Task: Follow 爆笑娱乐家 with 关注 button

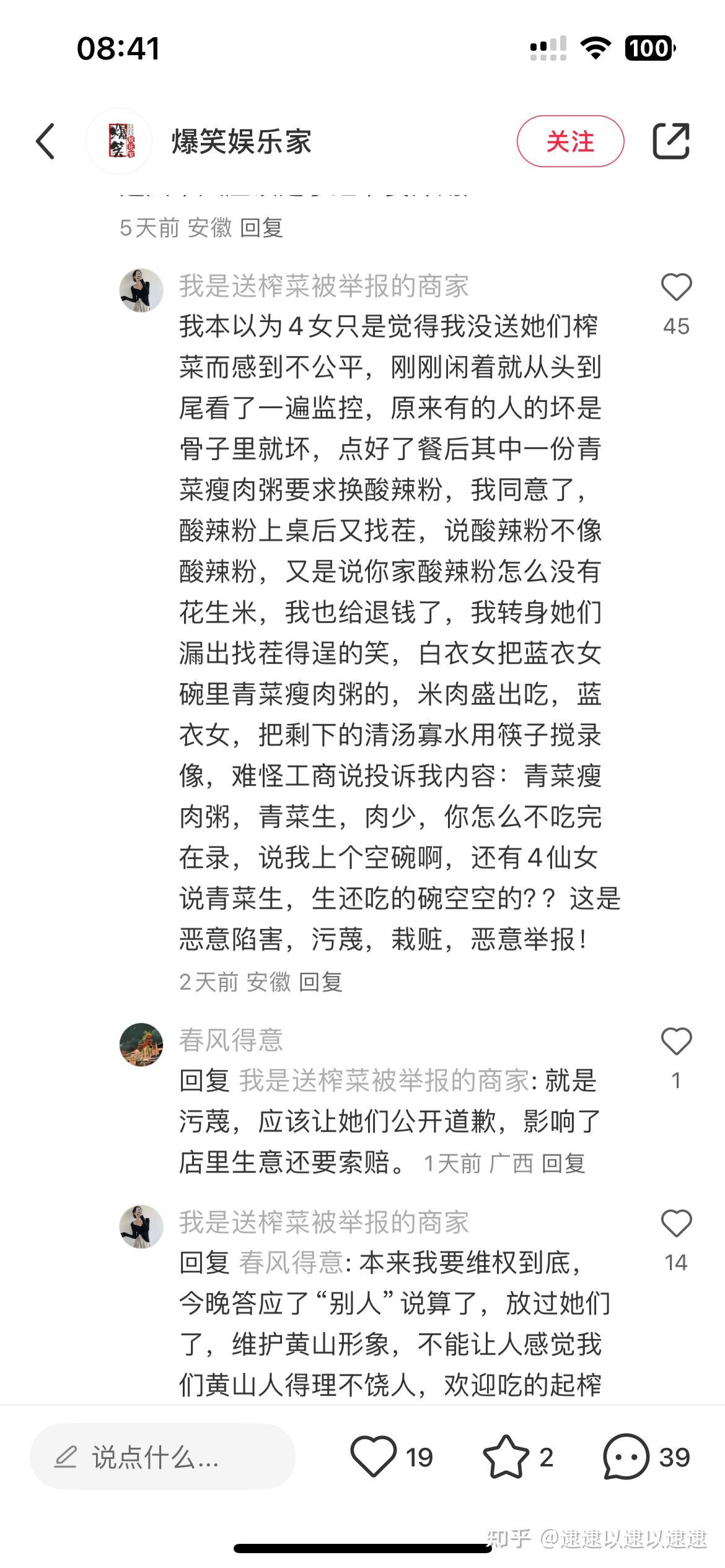Action: coord(570,141)
